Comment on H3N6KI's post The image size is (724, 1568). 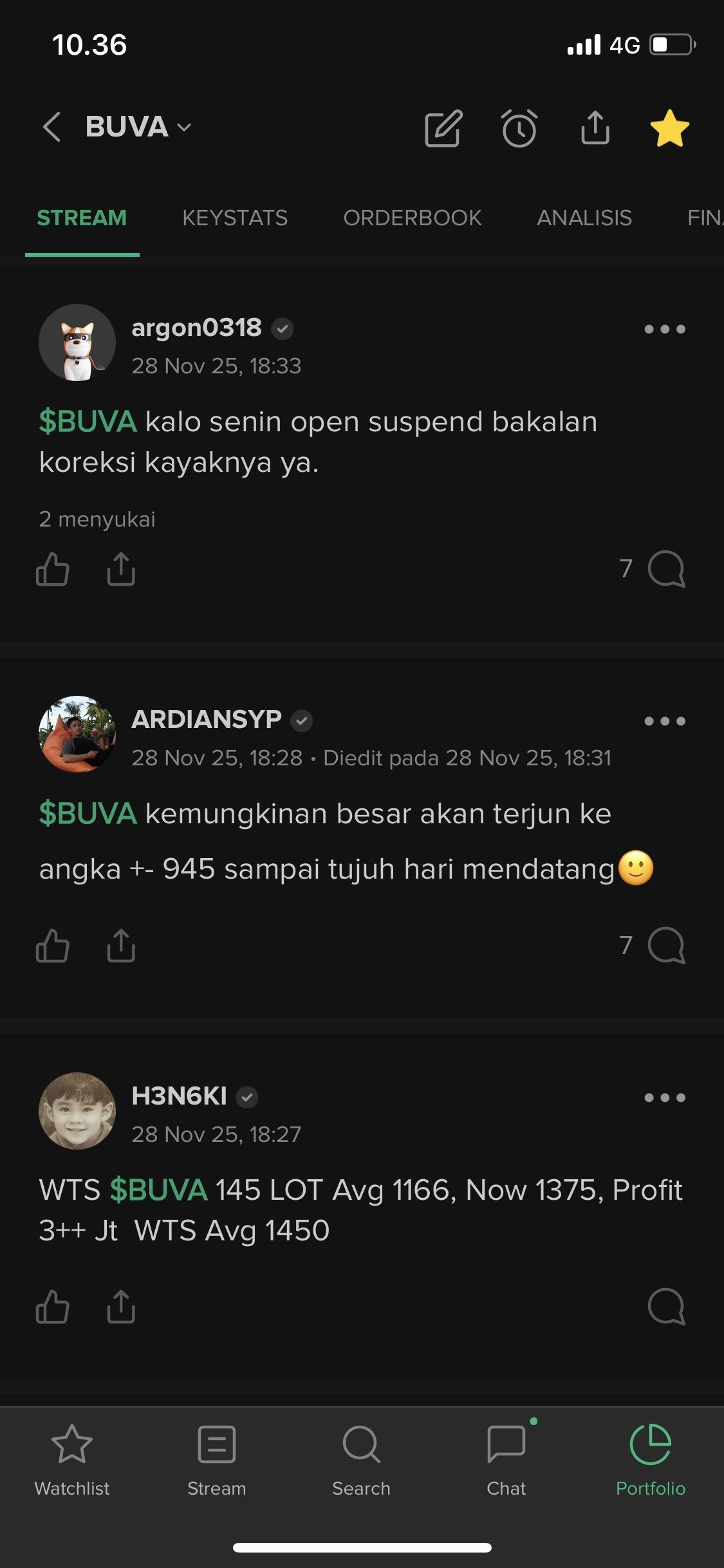coord(665,1307)
